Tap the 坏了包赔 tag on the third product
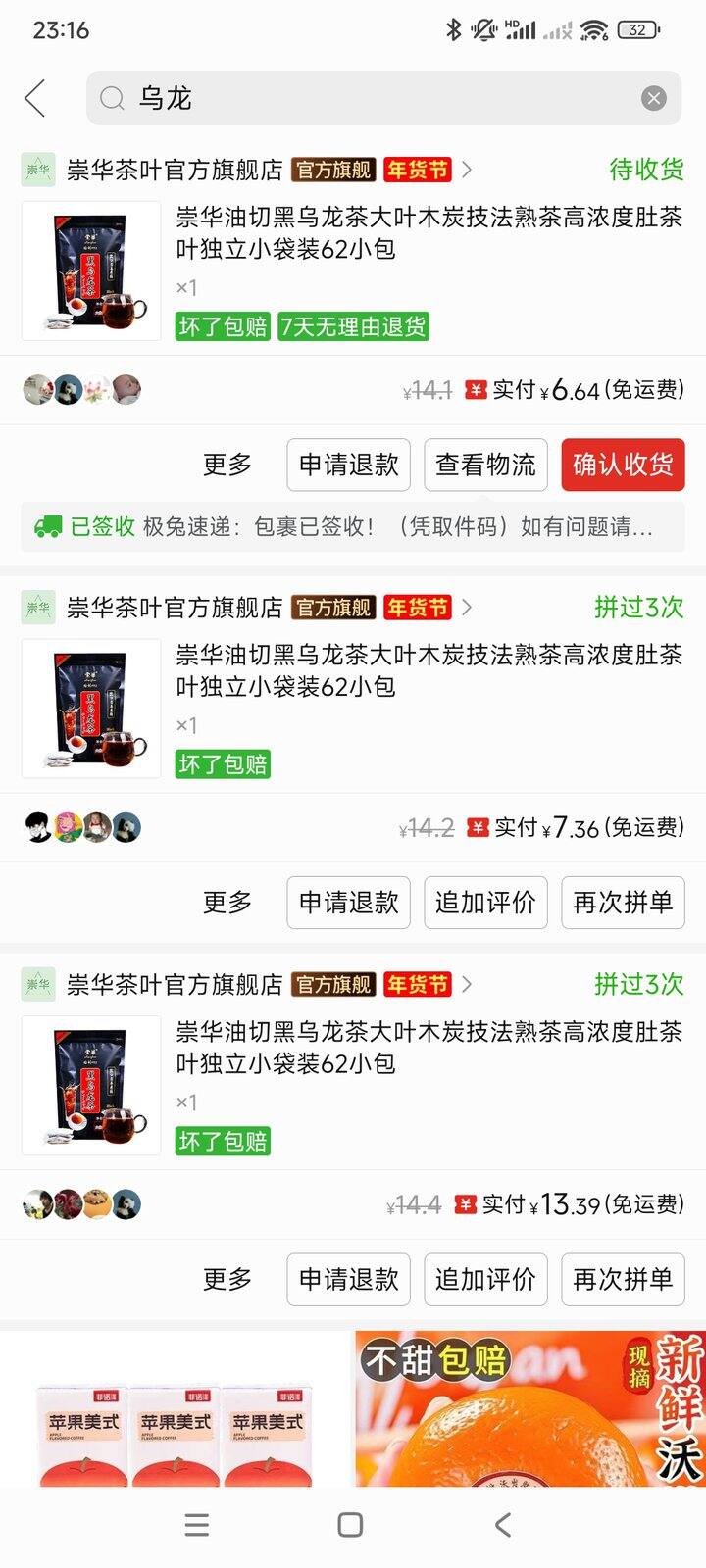The width and height of the screenshot is (706, 1568). pyautogui.click(x=222, y=1141)
